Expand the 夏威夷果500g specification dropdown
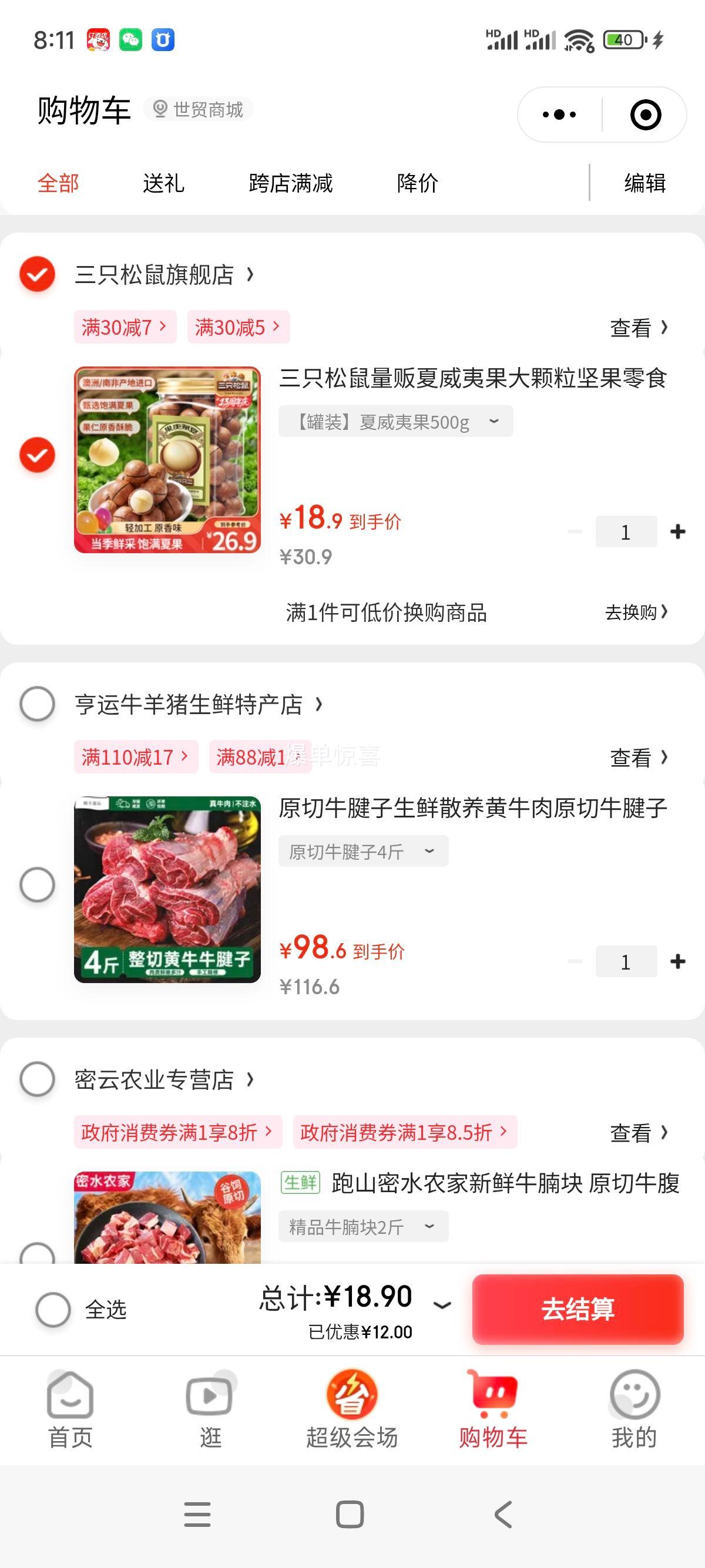 396,420
